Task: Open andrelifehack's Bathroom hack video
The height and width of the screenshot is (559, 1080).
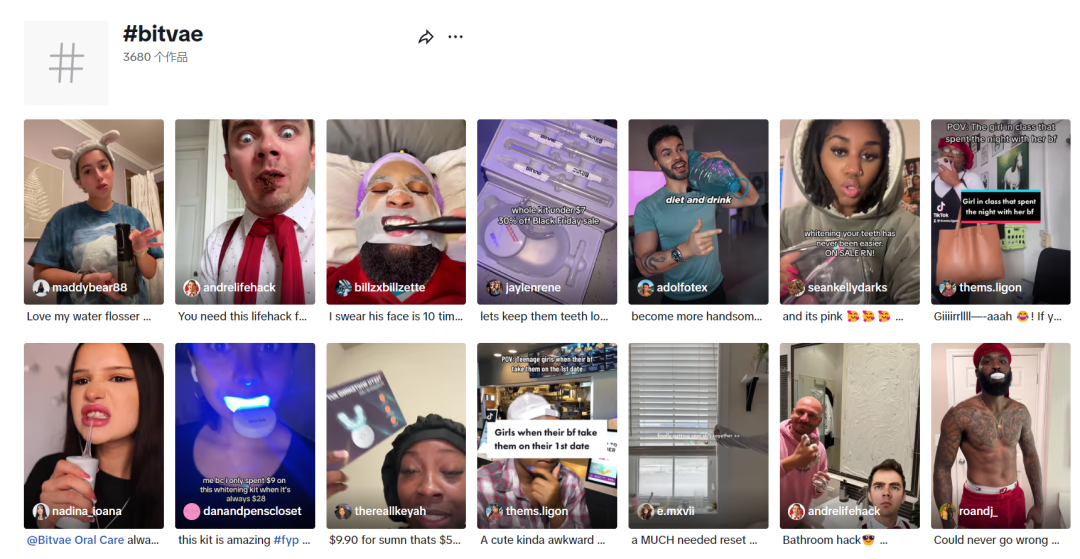Action: (849, 435)
